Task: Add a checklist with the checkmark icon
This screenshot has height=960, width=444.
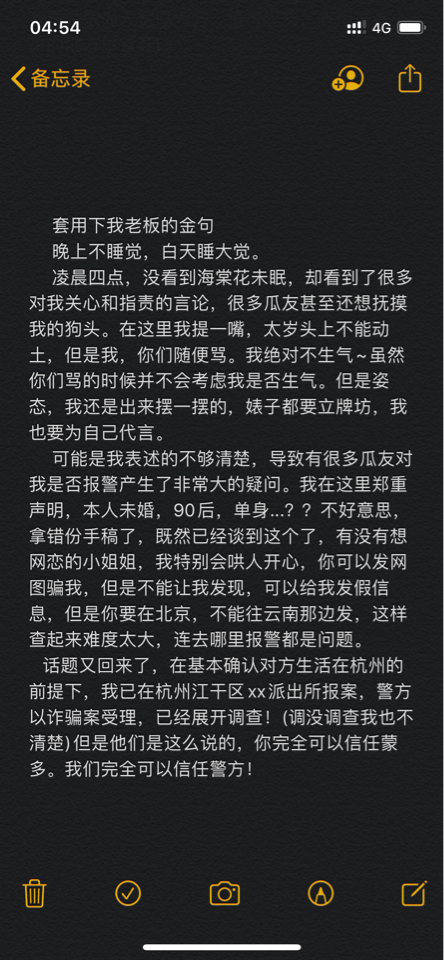Action: pyautogui.click(x=128, y=894)
